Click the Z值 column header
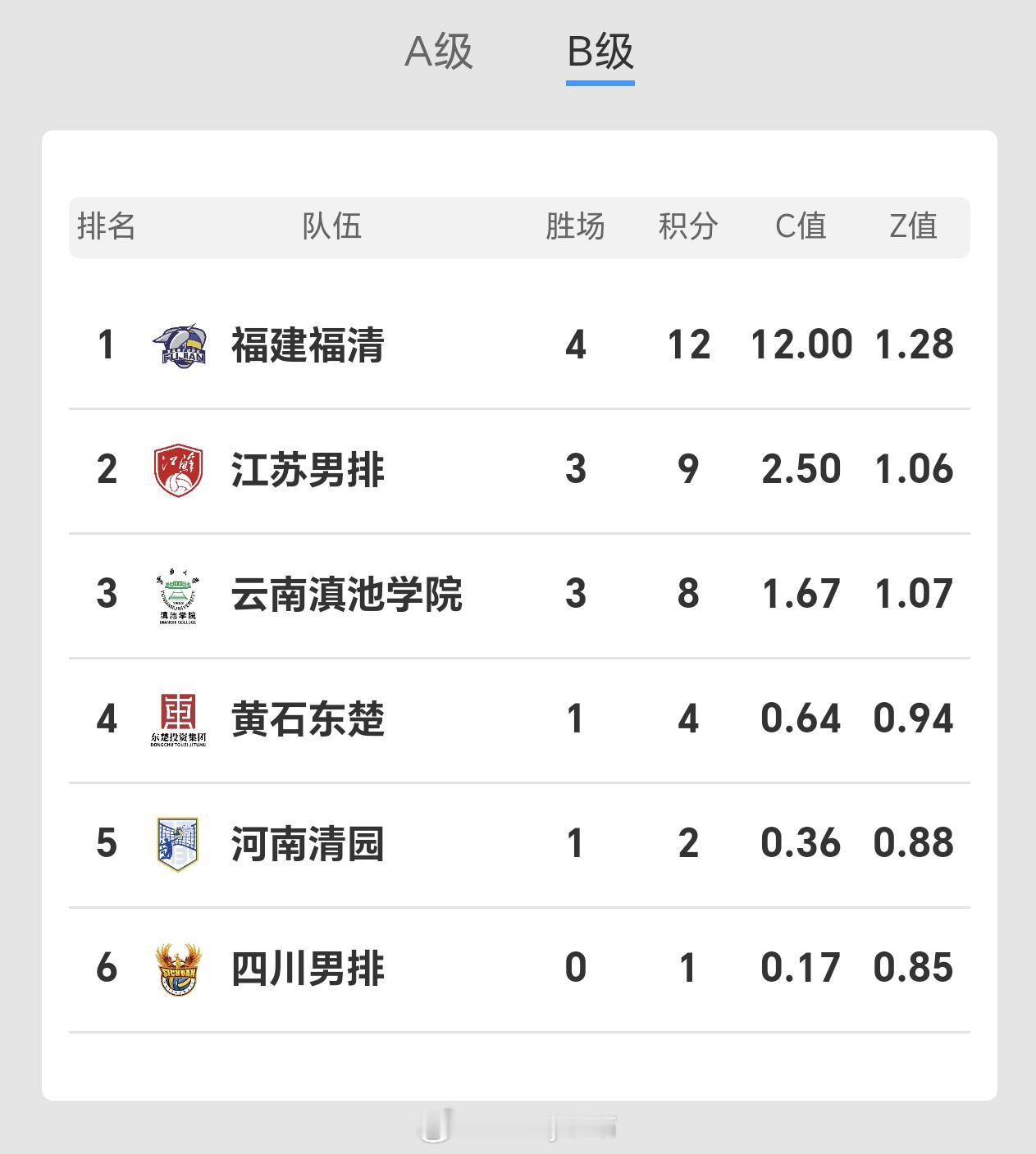 913,227
